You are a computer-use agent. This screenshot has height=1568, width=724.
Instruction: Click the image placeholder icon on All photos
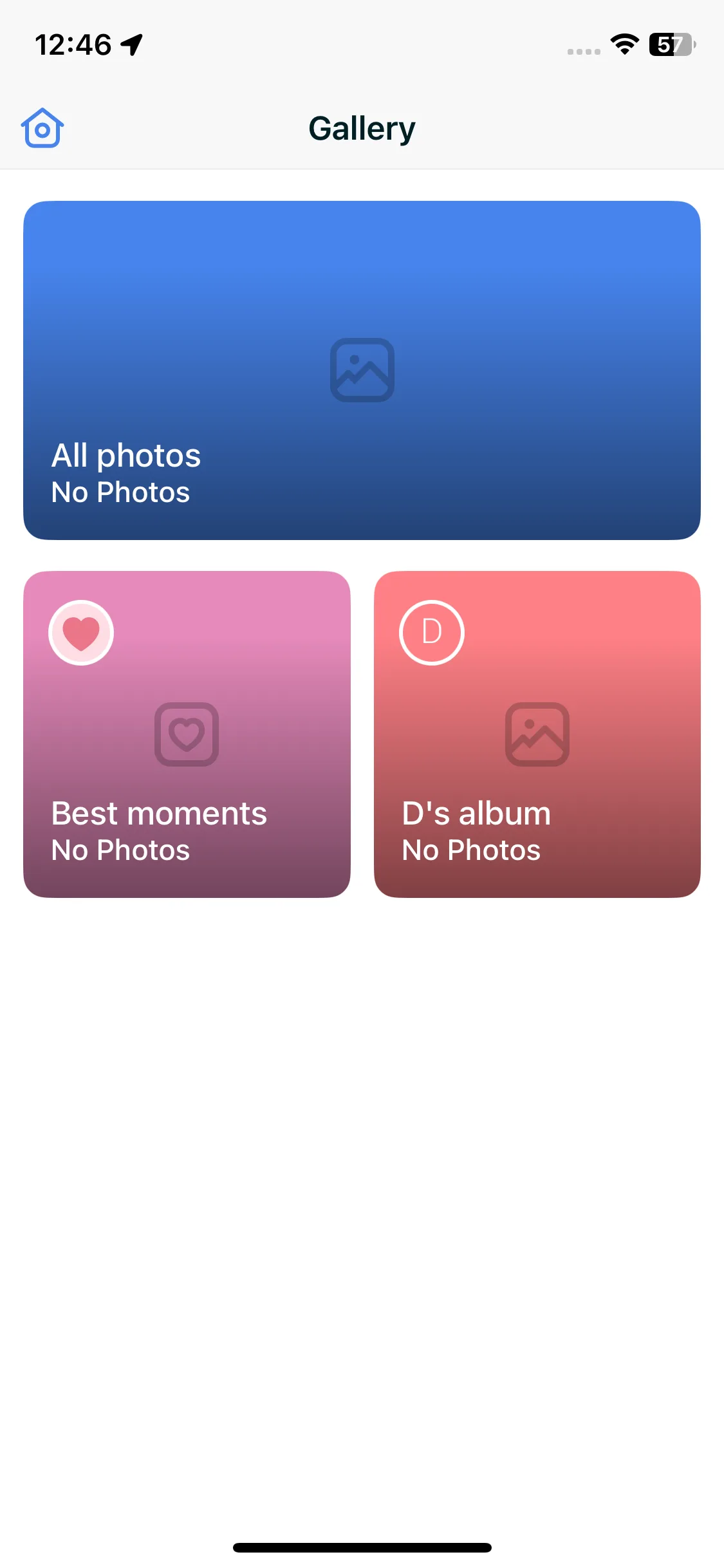[x=362, y=370]
